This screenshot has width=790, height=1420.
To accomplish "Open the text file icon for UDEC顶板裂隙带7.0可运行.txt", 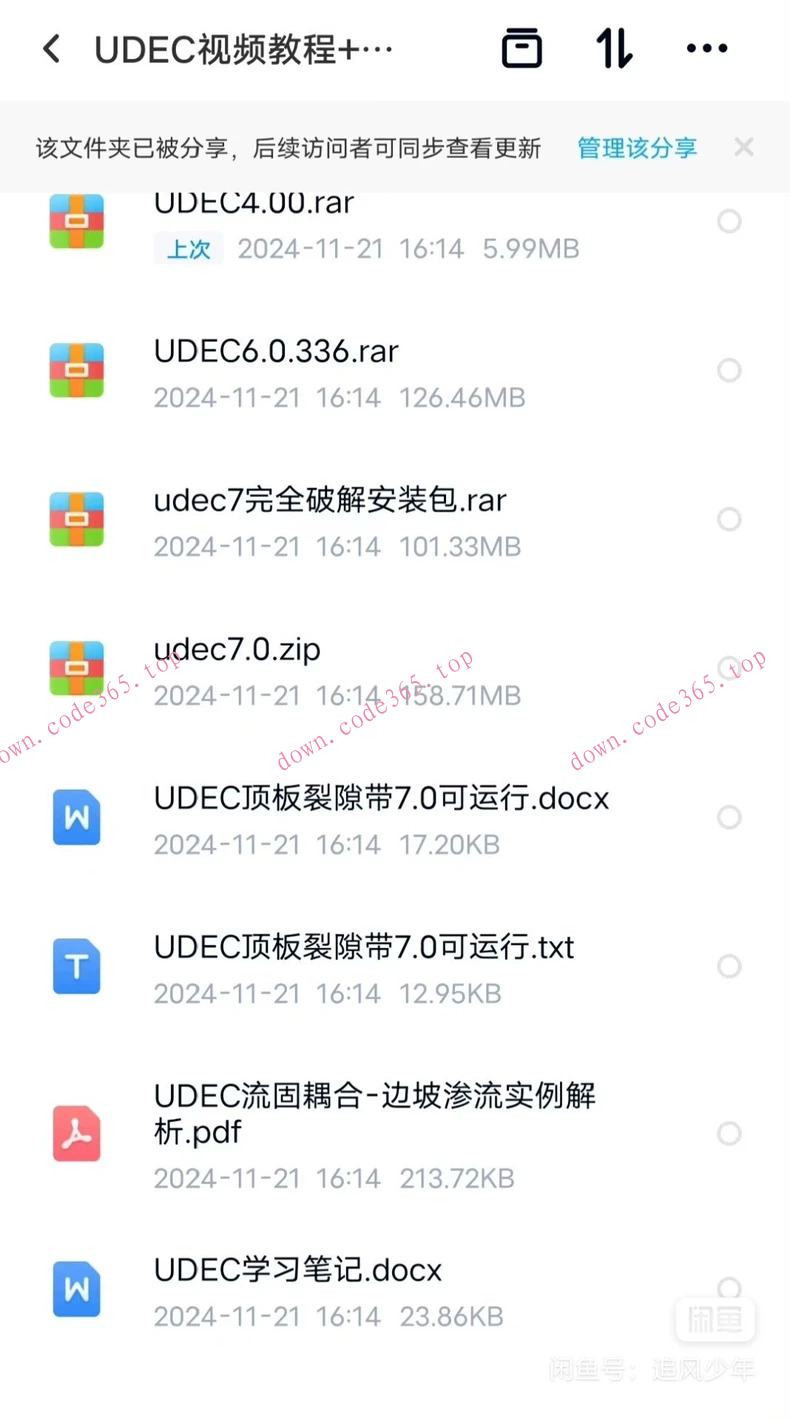I will coord(76,966).
